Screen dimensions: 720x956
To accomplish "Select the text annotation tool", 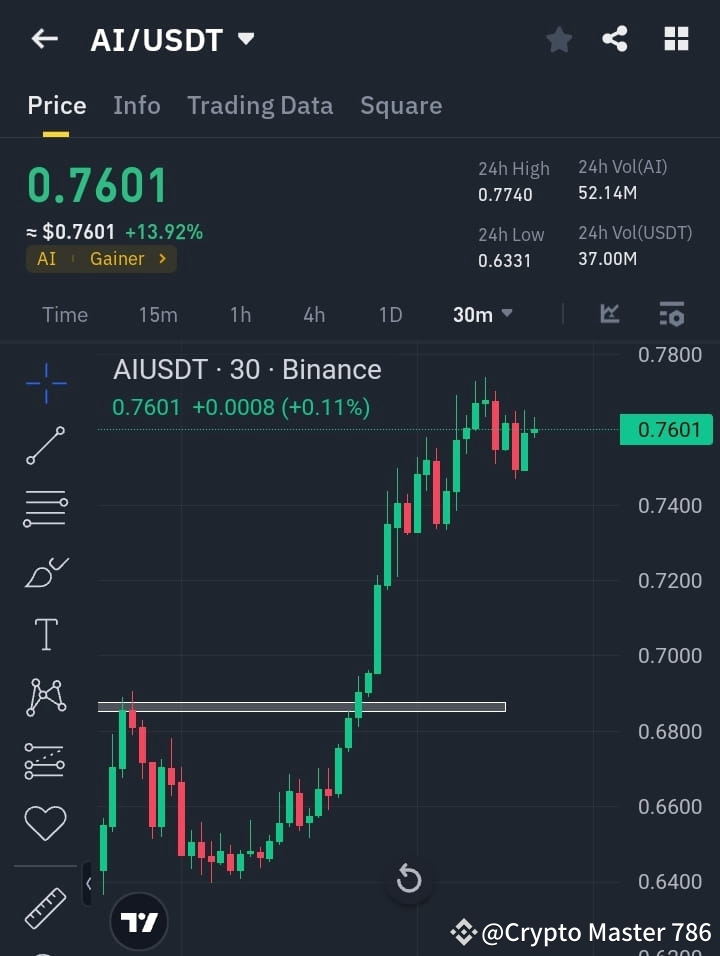I will [x=44, y=634].
